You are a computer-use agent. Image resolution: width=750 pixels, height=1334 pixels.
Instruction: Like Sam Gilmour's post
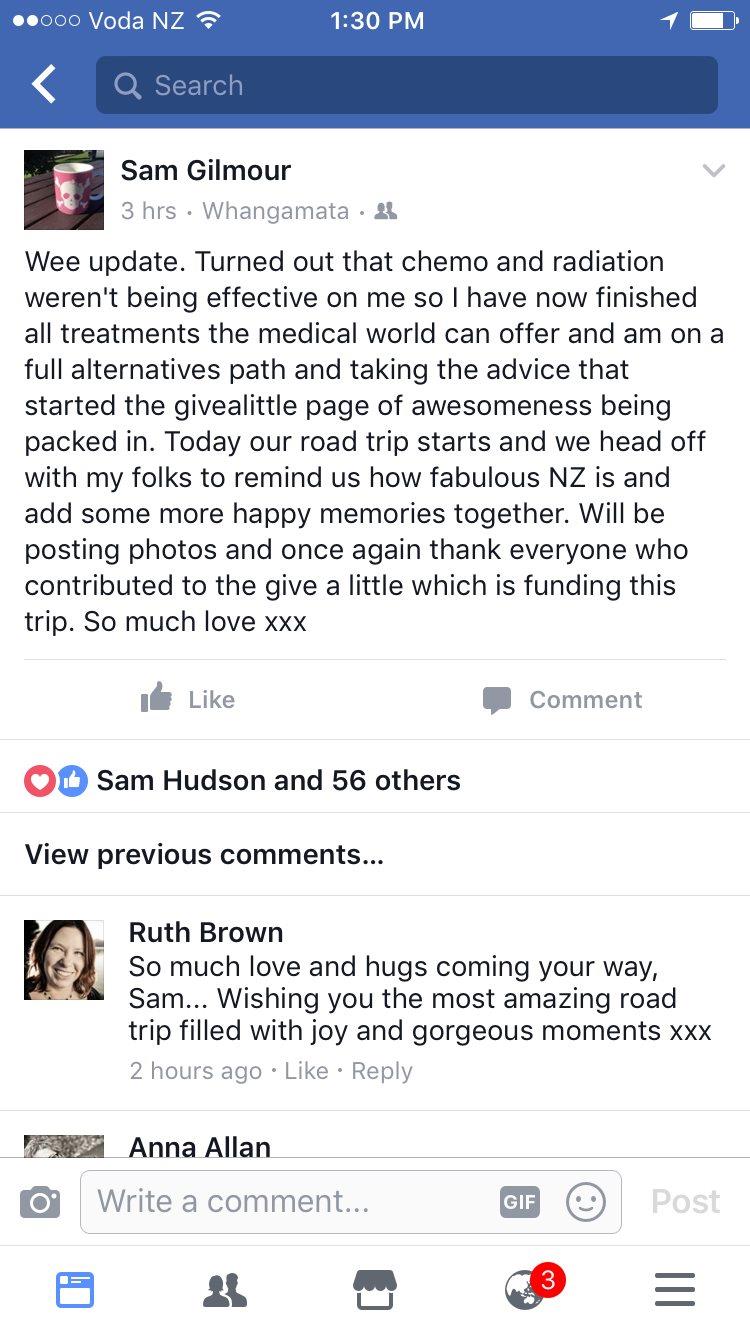click(188, 699)
